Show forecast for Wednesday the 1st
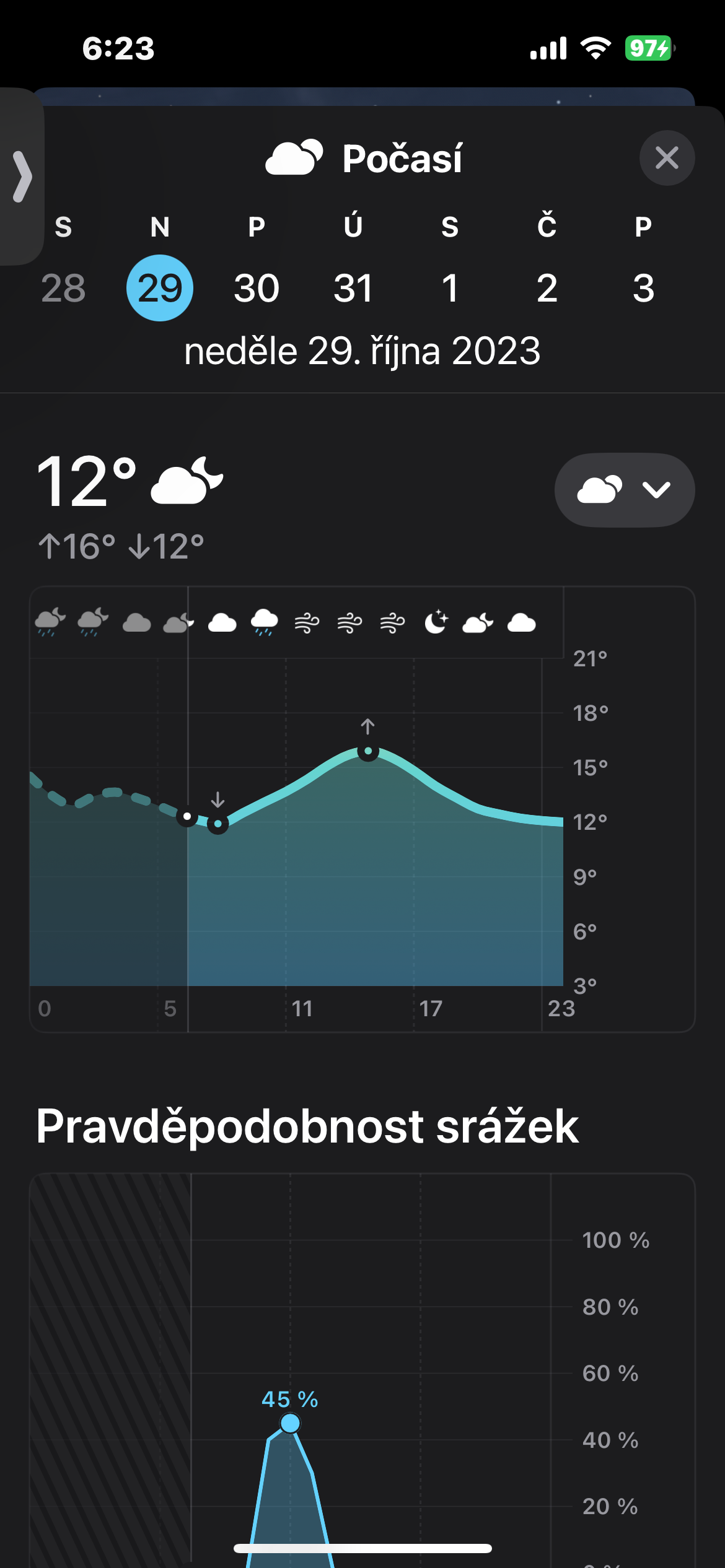 (x=450, y=288)
